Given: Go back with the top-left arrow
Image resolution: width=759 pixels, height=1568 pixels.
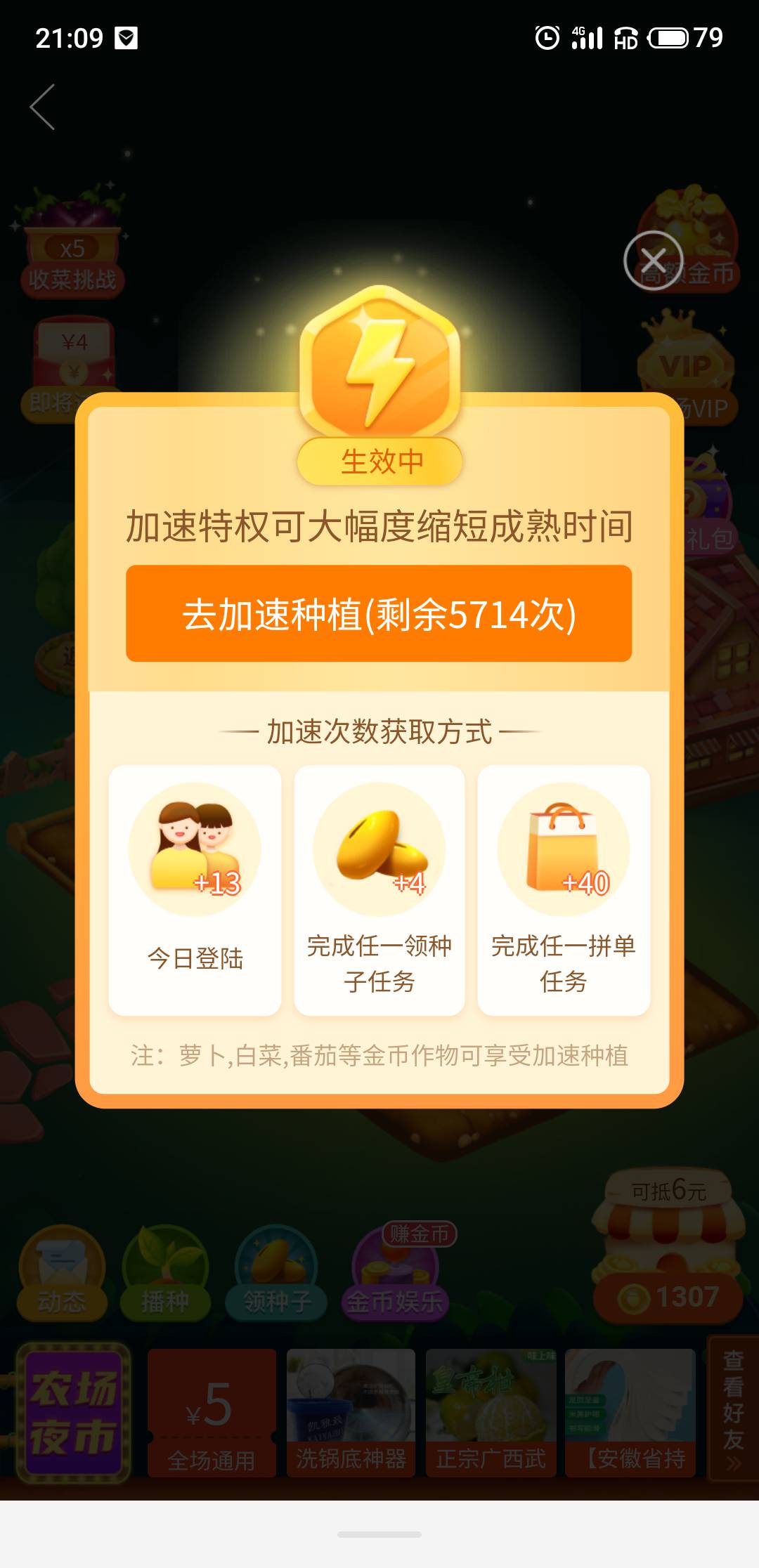Looking at the screenshot, I should tap(44, 107).
